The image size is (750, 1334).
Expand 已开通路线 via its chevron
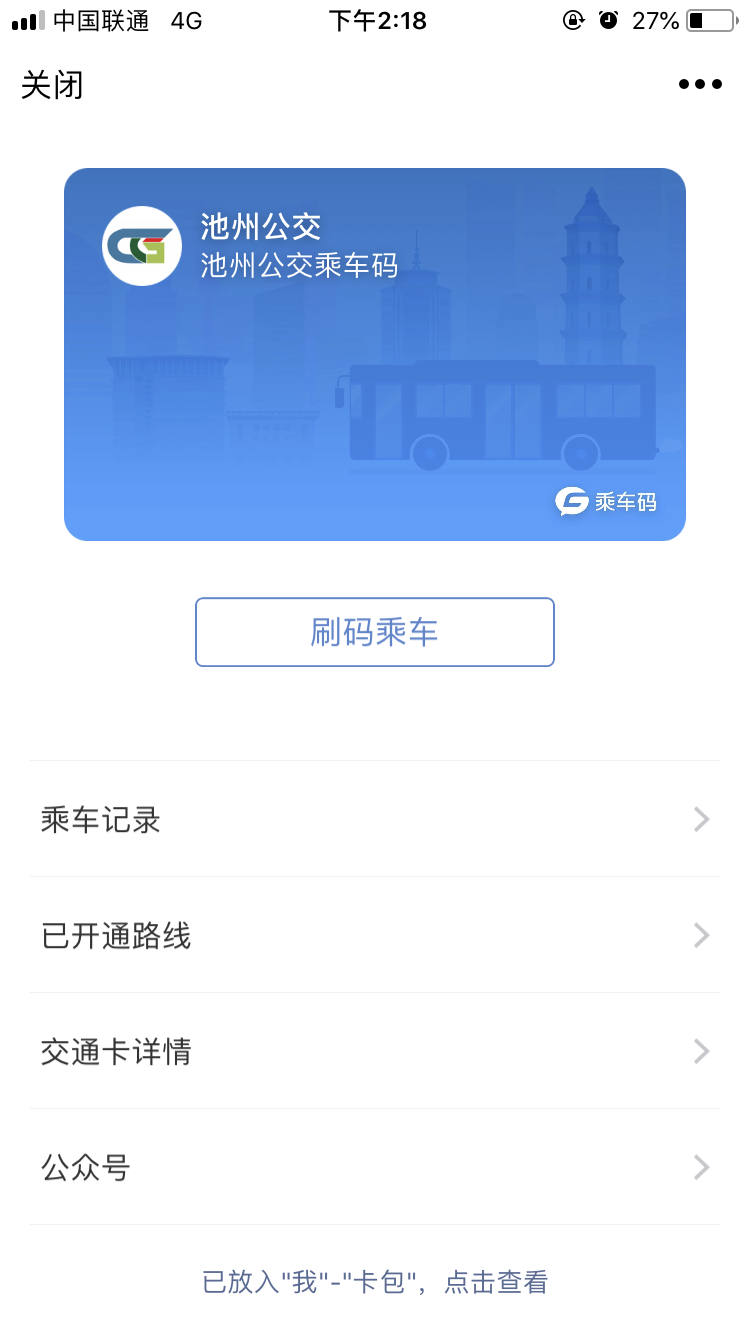(x=702, y=936)
